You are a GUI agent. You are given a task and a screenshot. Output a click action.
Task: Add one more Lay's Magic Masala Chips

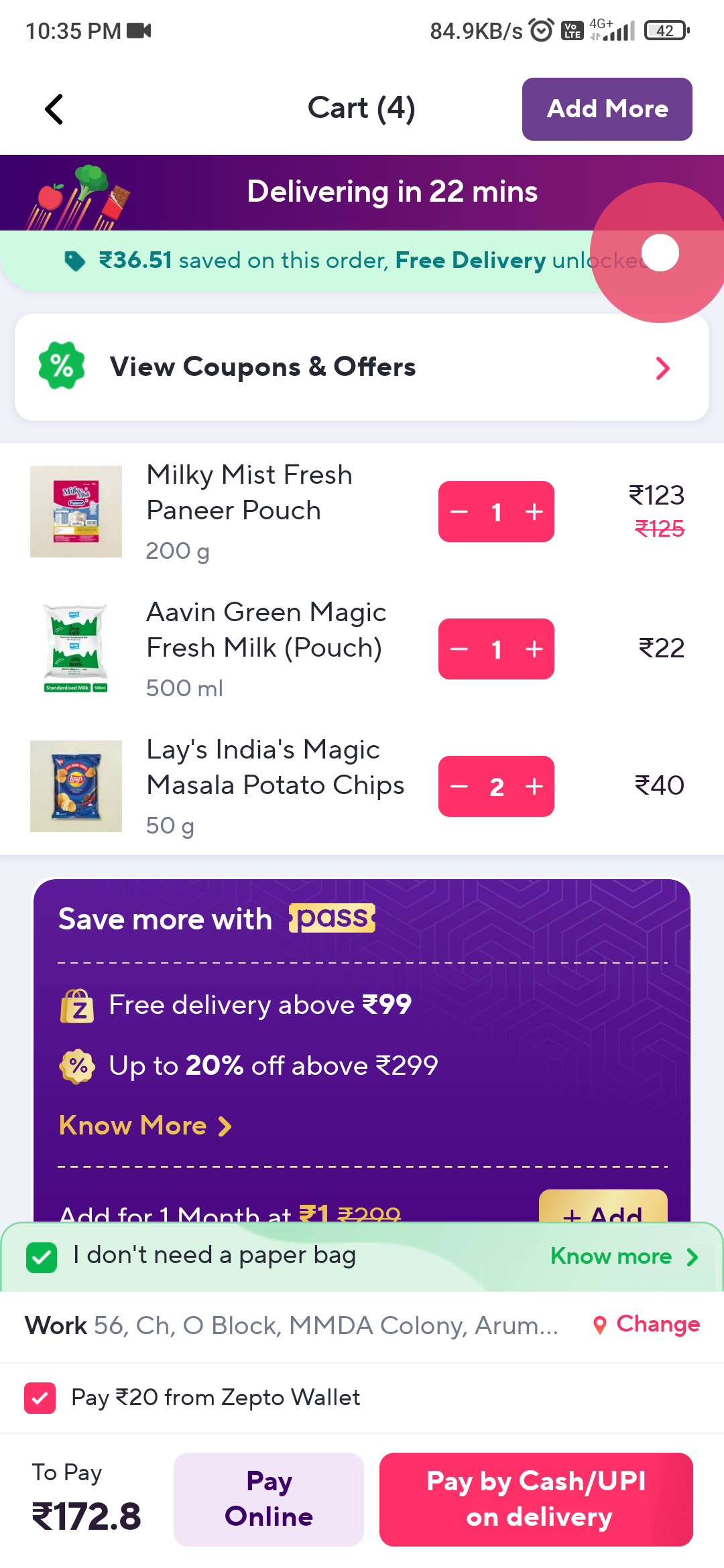point(534,787)
